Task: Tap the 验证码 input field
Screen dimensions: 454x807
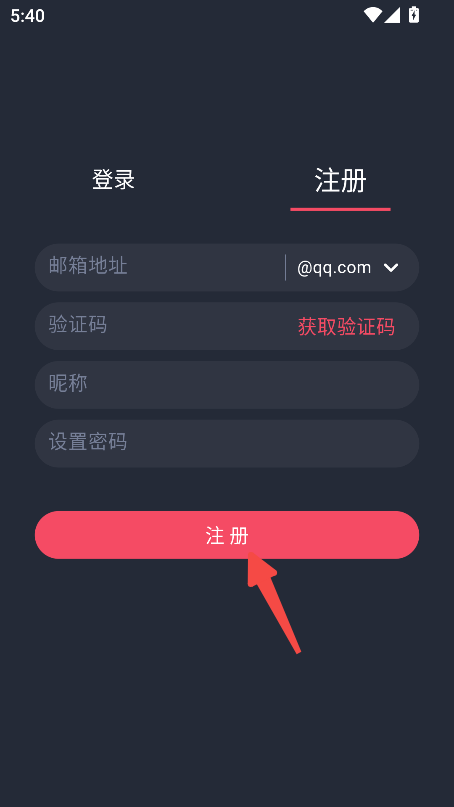Action: tap(165, 326)
